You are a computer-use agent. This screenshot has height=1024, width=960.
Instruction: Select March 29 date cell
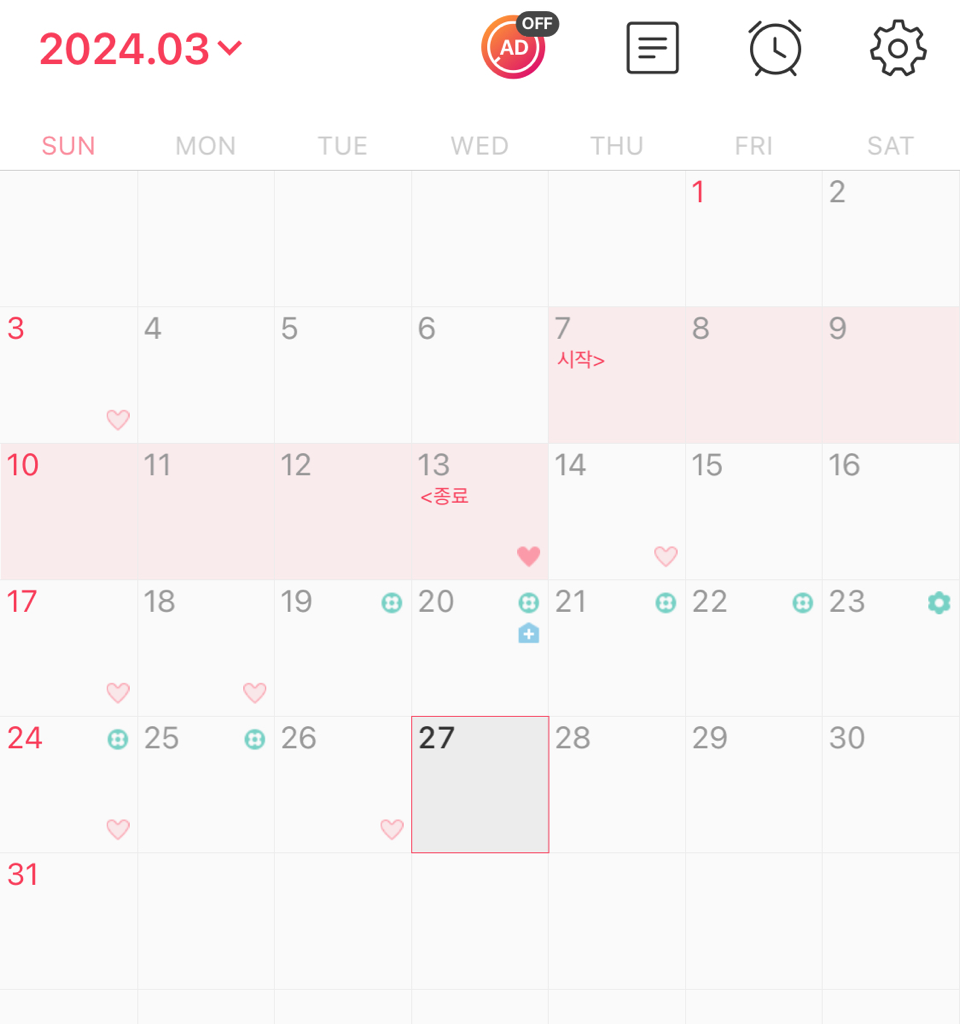[x=753, y=785]
